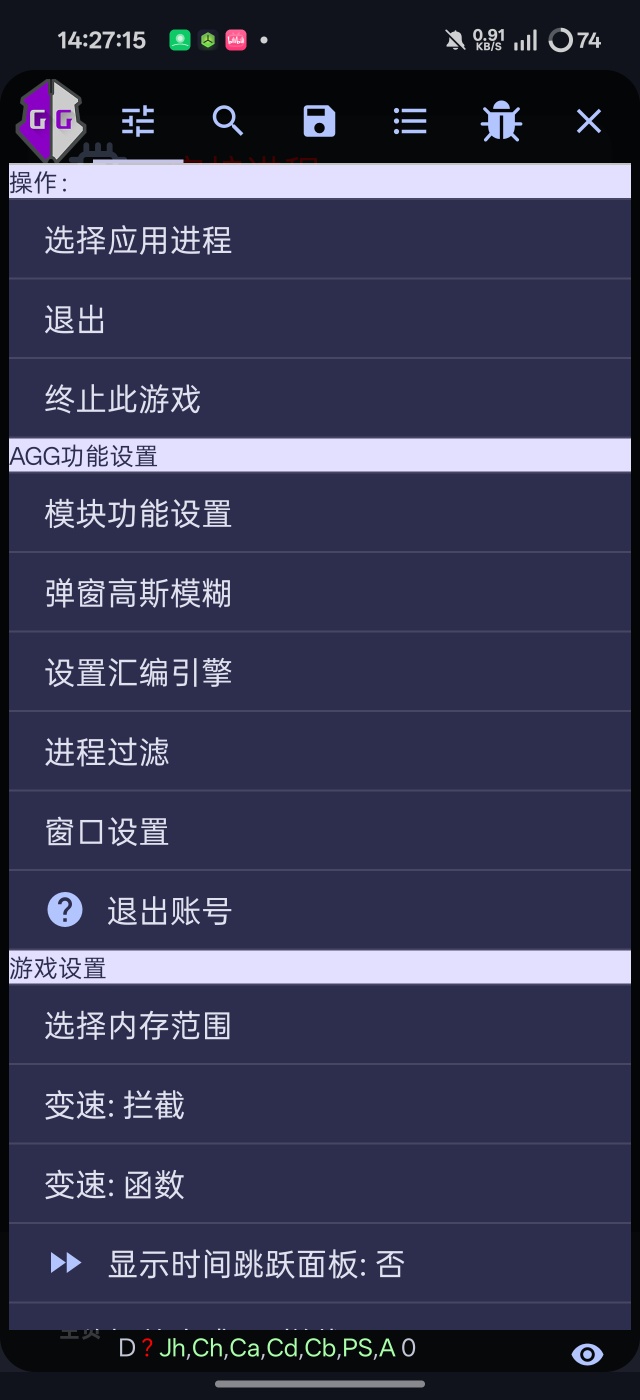Open 变速: 拦截 setting
Image resolution: width=640 pixels, height=1400 pixels.
click(320, 1105)
